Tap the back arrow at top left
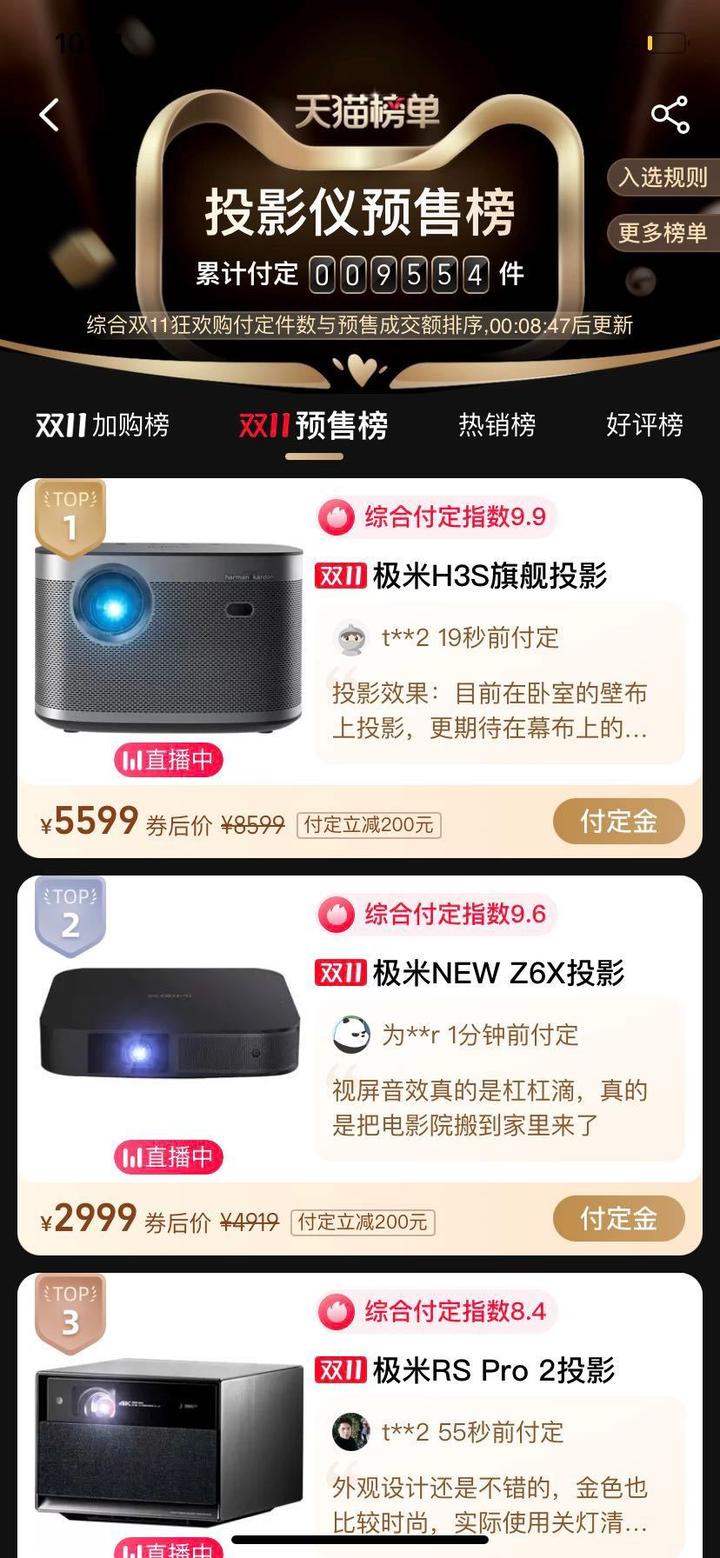Viewport: 720px width, 1558px height. [x=48, y=114]
